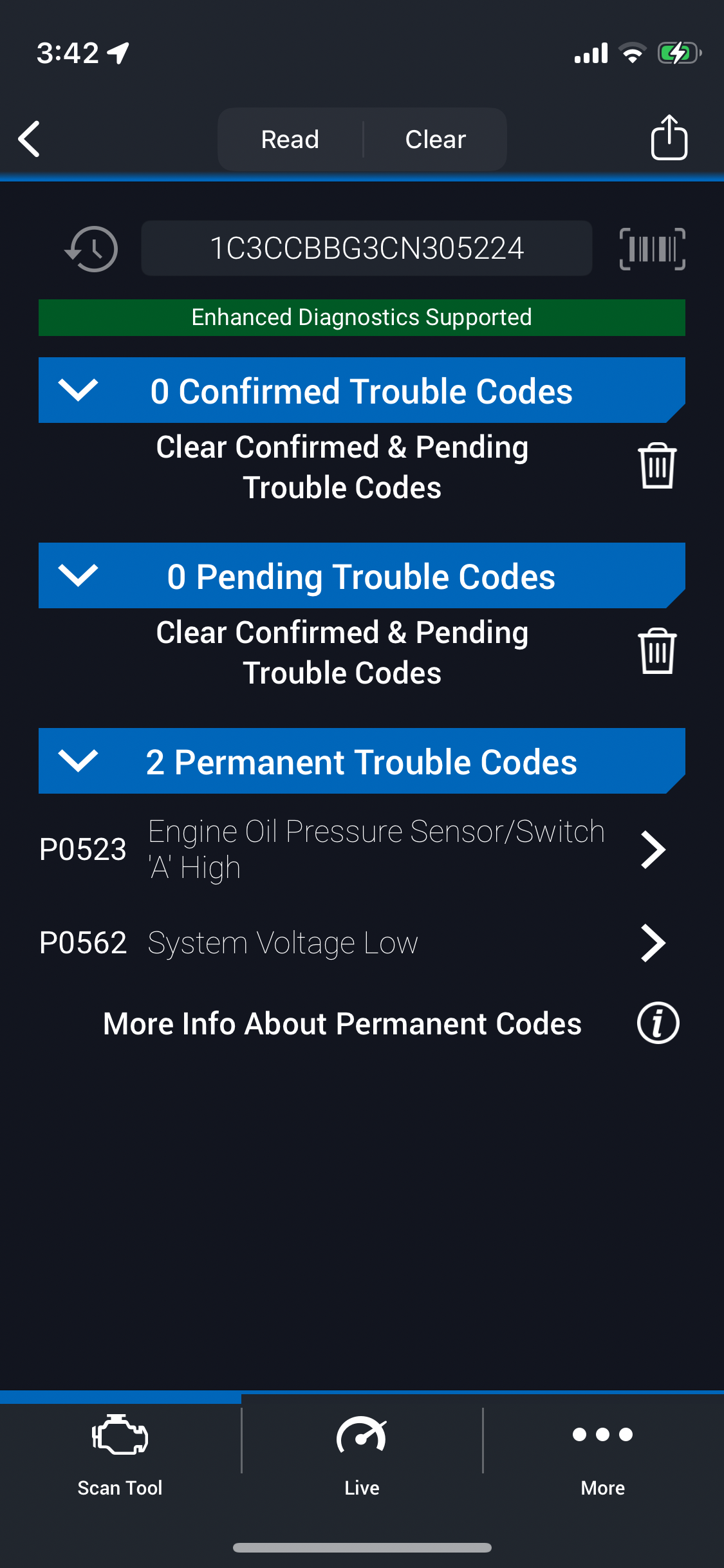Collapse the Pending Trouble Codes section
724x1568 pixels.
pyautogui.click(x=78, y=575)
